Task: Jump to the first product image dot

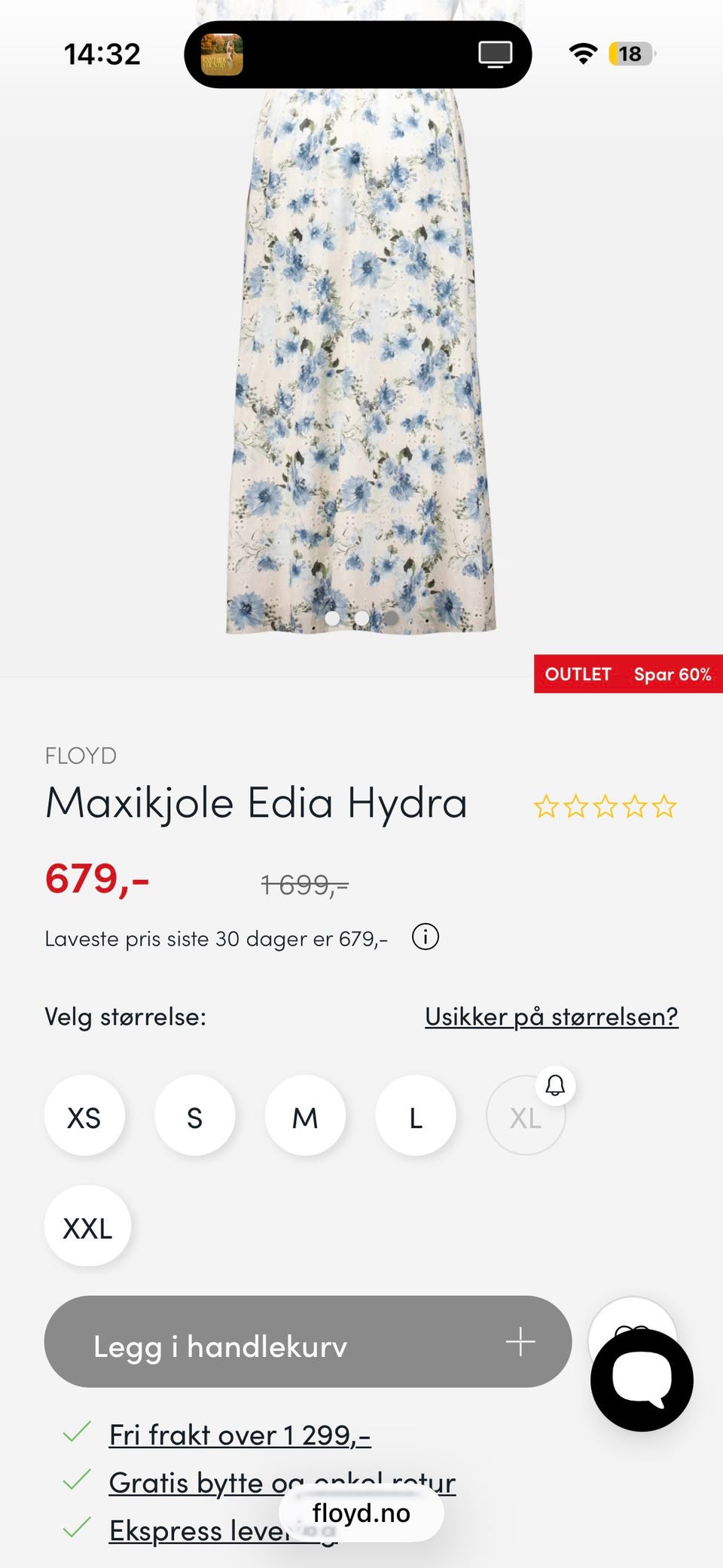Action: click(332, 618)
